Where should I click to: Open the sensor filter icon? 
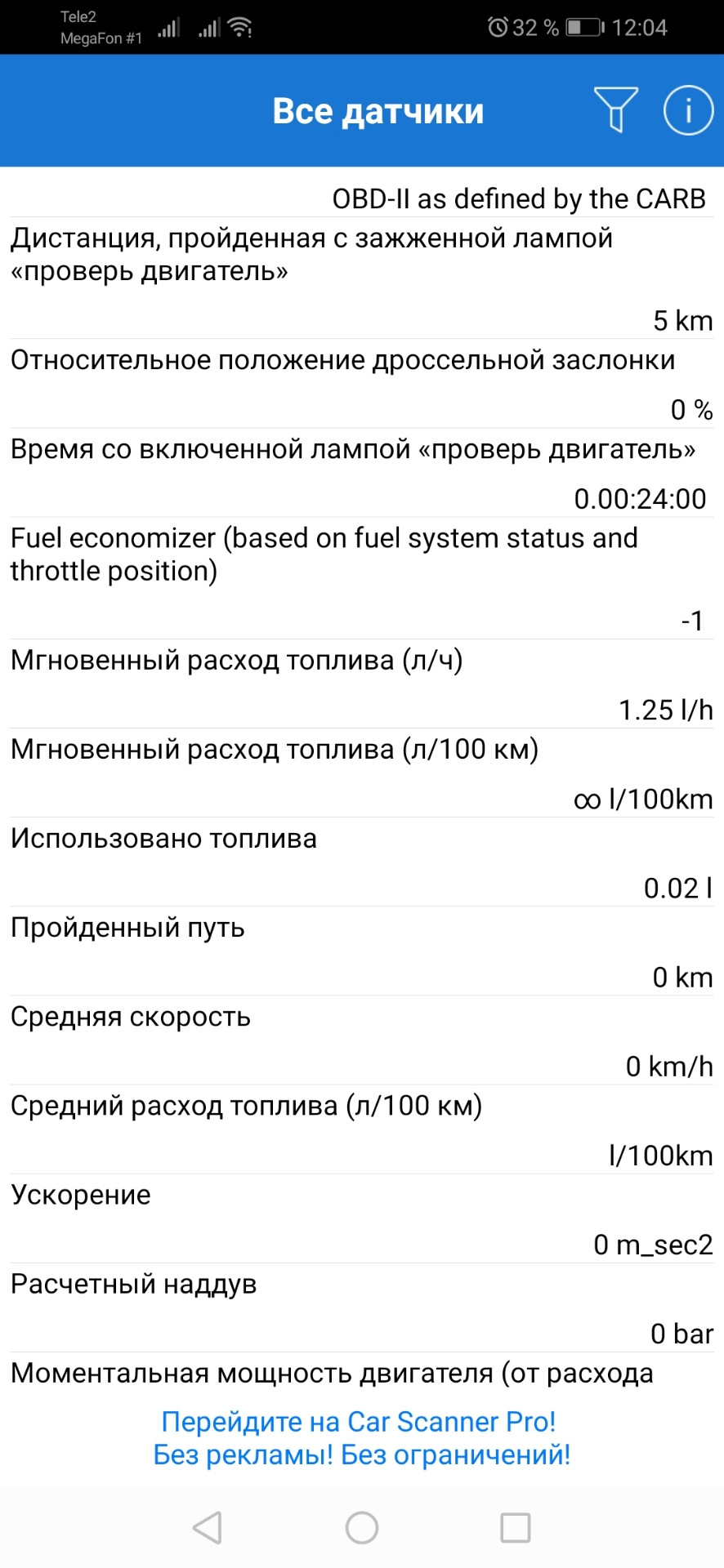tap(615, 109)
